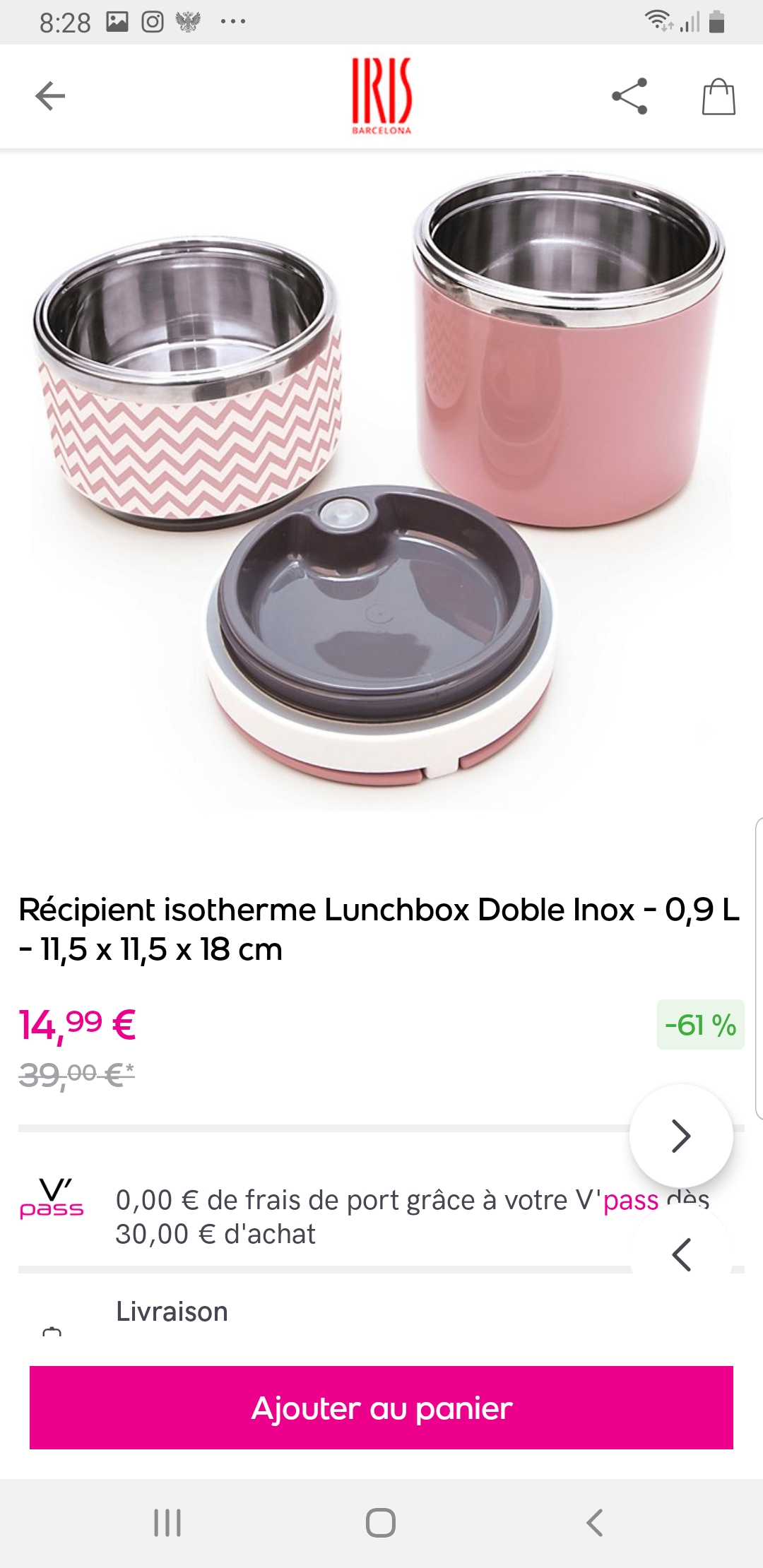Viewport: 763px width, 1568px height.
Task: Tap Ajouter au panier
Action: [381, 1408]
